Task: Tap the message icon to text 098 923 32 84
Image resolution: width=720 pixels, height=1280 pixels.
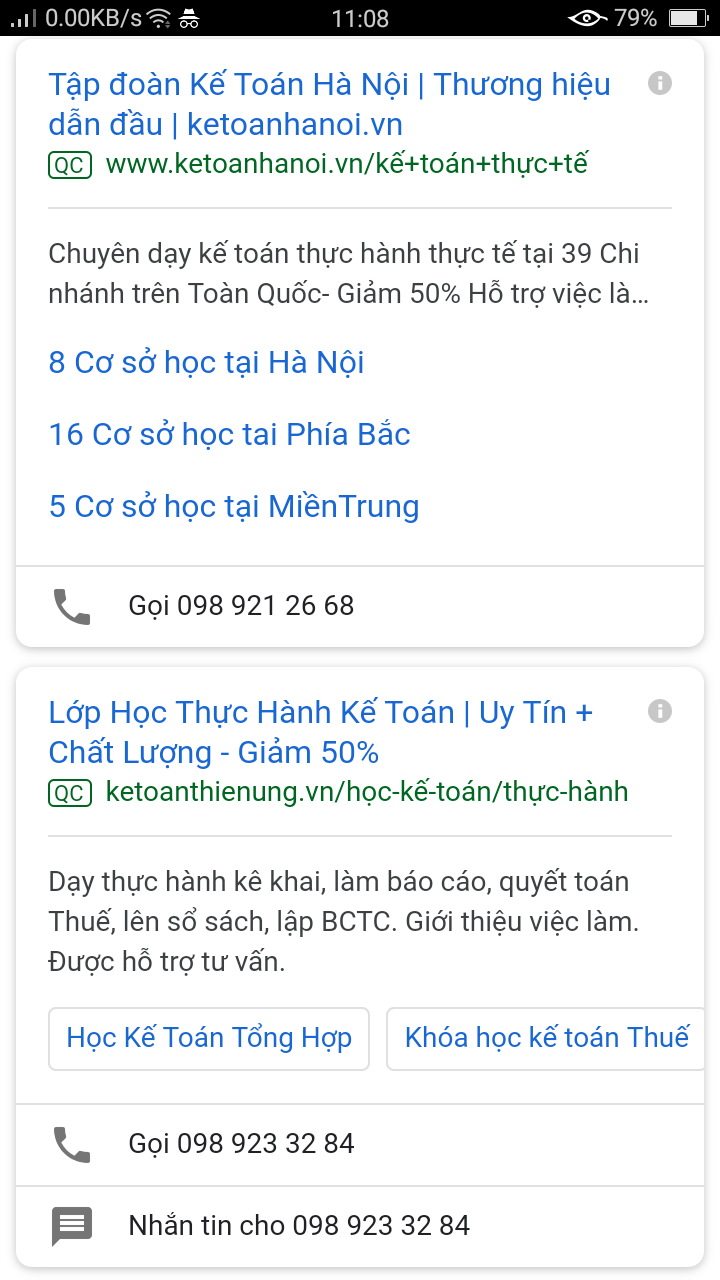Action: pos(69,1225)
